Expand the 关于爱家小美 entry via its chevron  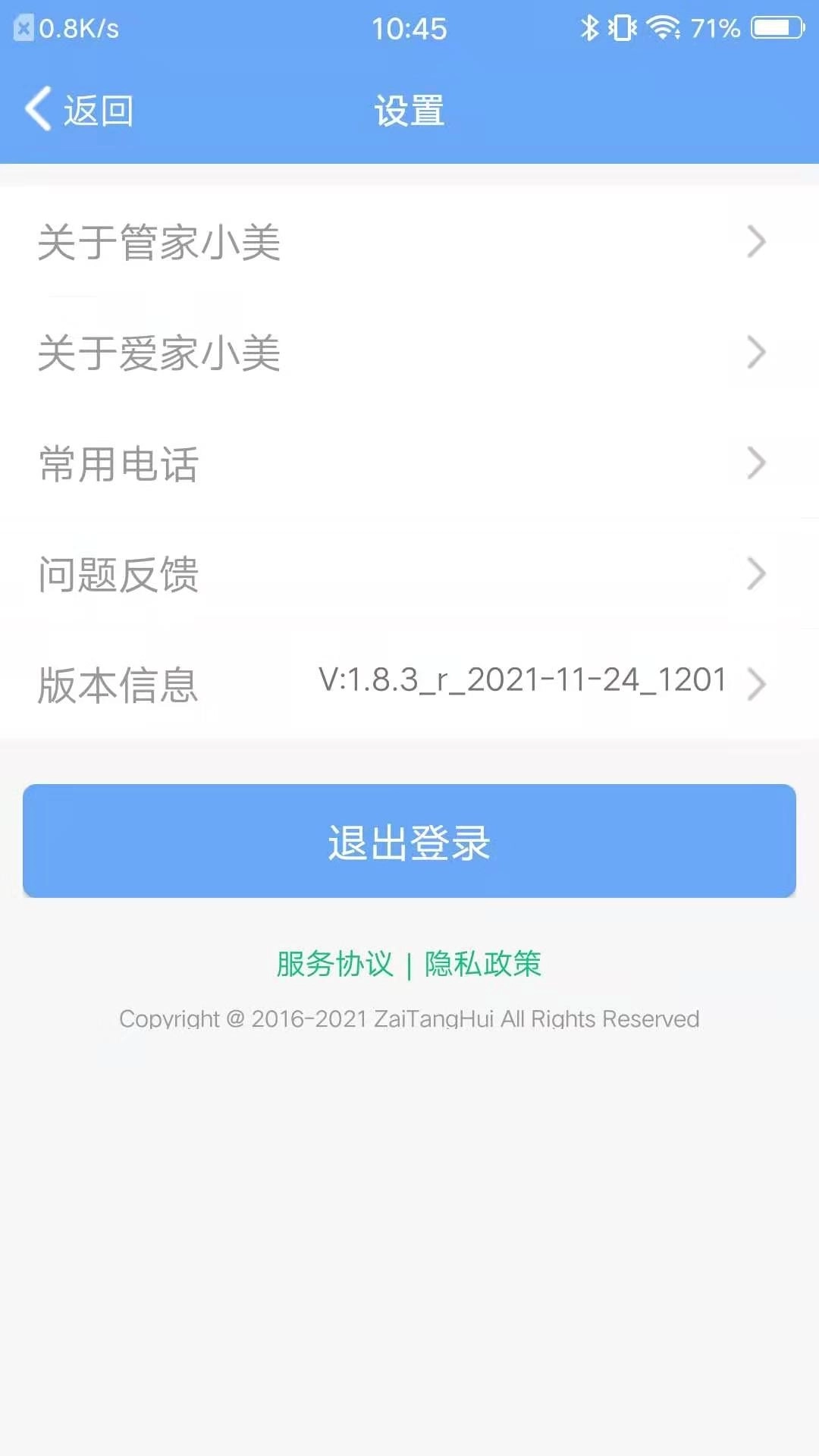click(x=755, y=353)
